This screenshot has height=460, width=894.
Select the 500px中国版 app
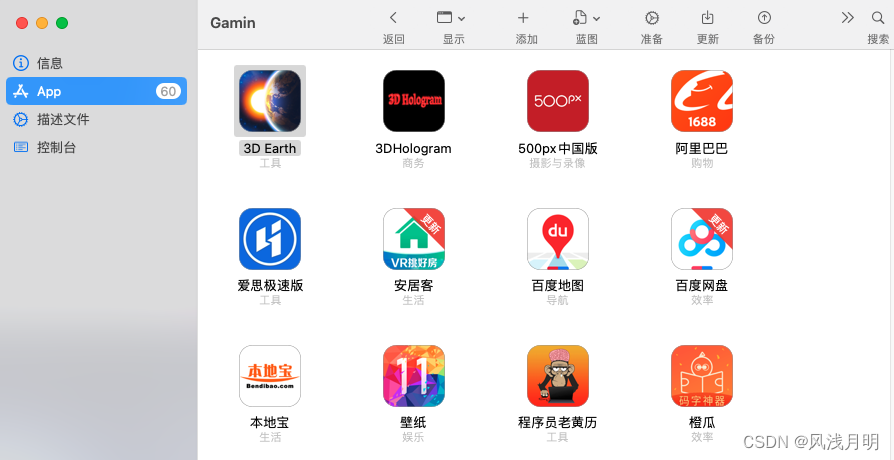click(x=557, y=101)
